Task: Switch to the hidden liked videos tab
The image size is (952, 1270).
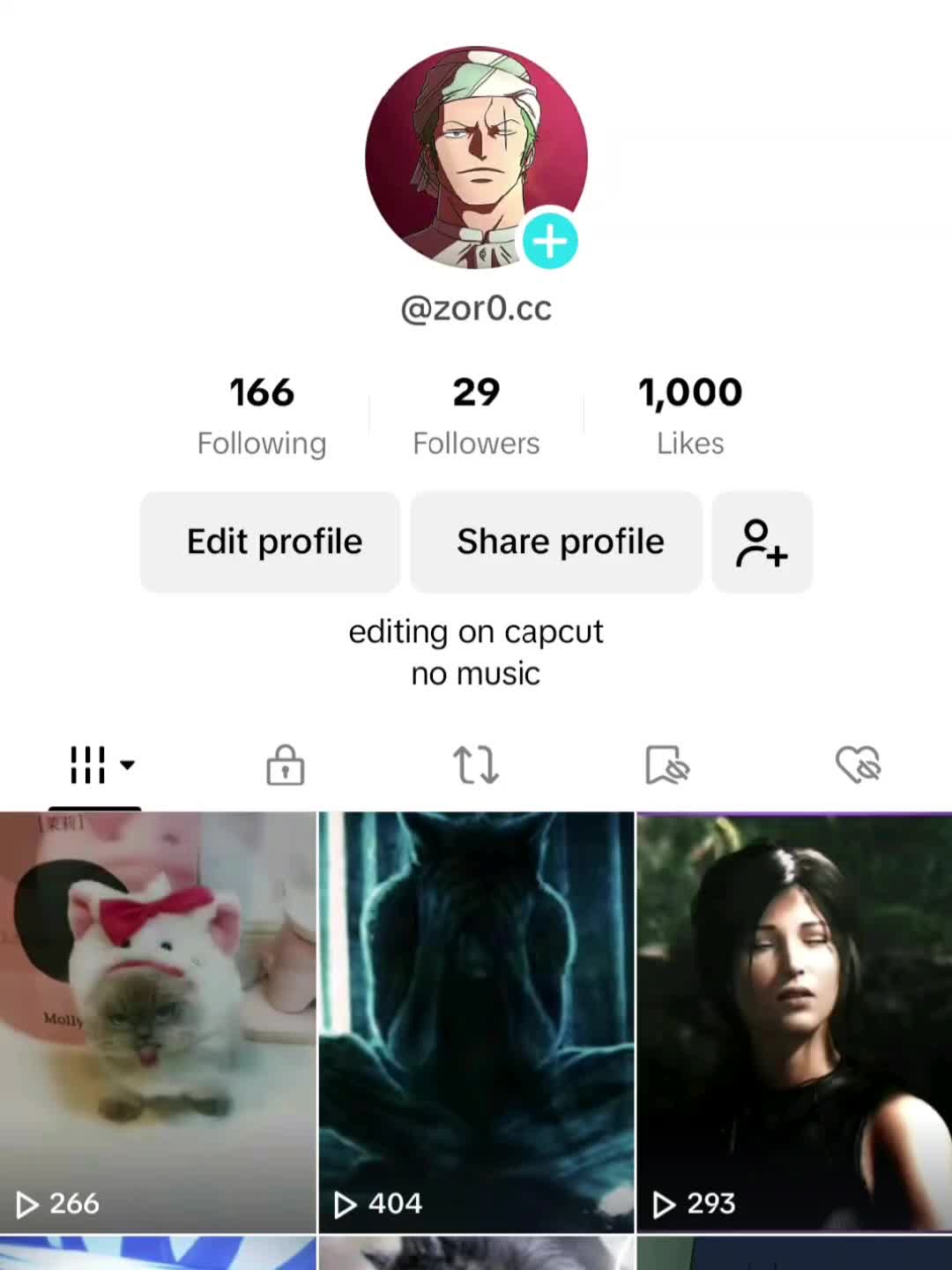Action: pyautogui.click(x=858, y=765)
